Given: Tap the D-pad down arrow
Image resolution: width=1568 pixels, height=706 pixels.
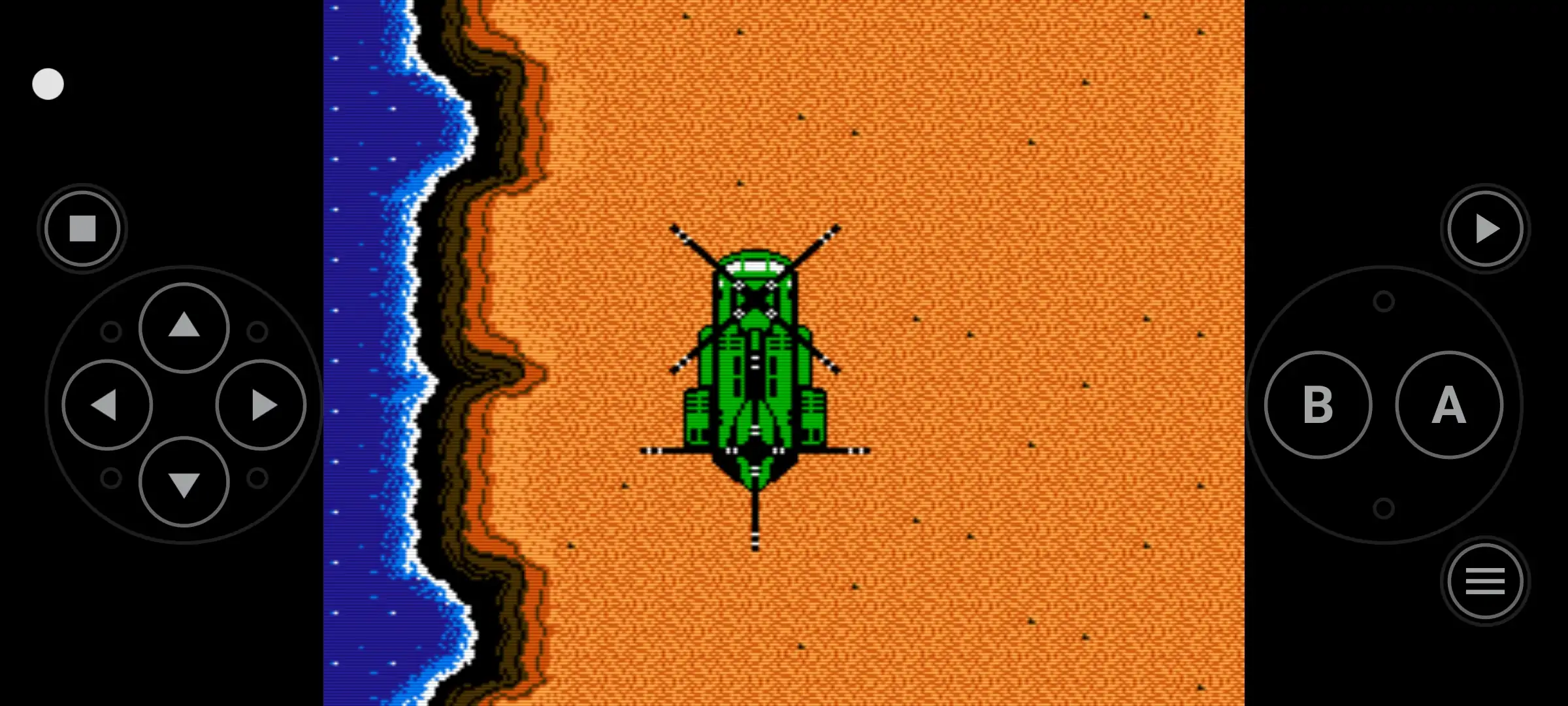Looking at the screenshot, I should coord(184,482).
